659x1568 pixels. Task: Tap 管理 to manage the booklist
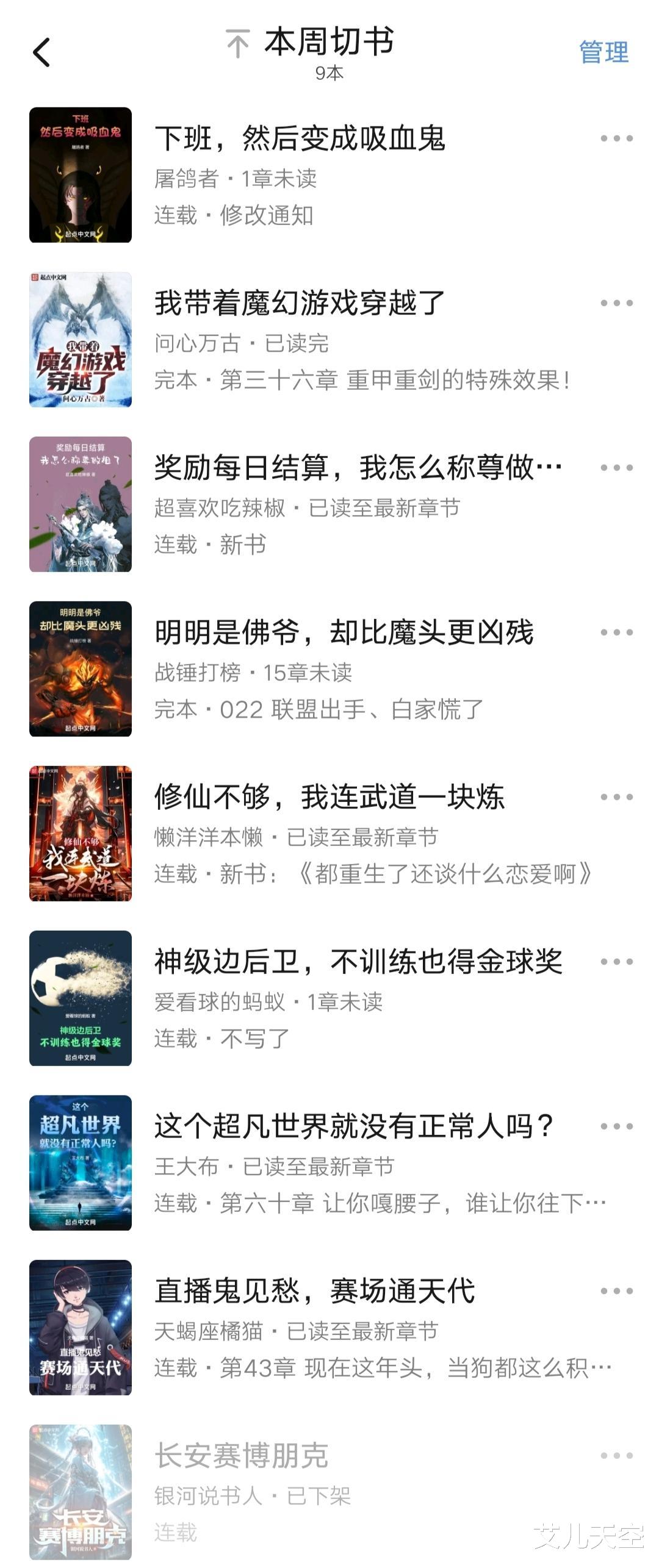pos(603,52)
